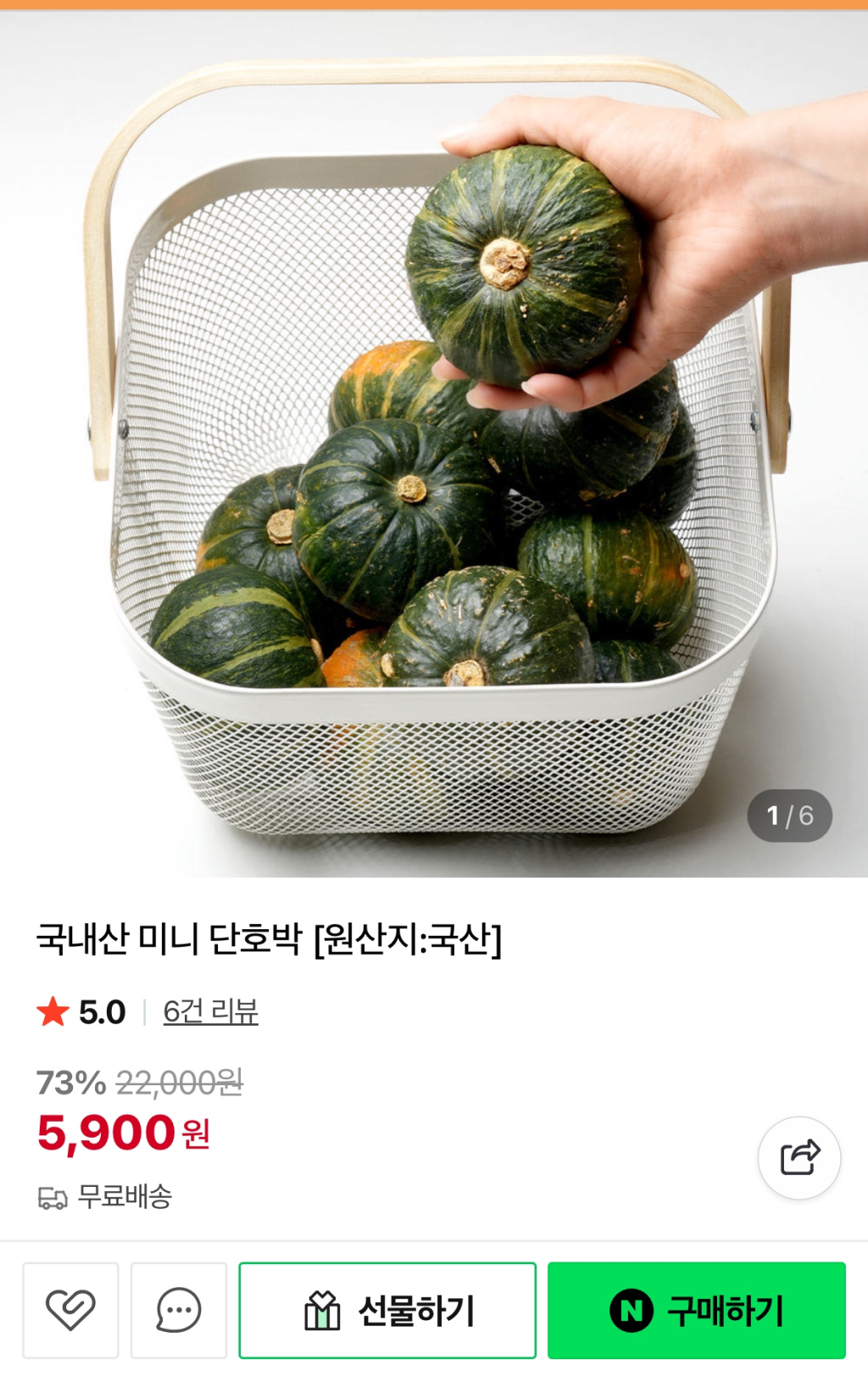Image resolution: width=868 pixels, height=1382 pixels.
Task: Buy now with the 구매하기 button
Action: pos(696,1310)
